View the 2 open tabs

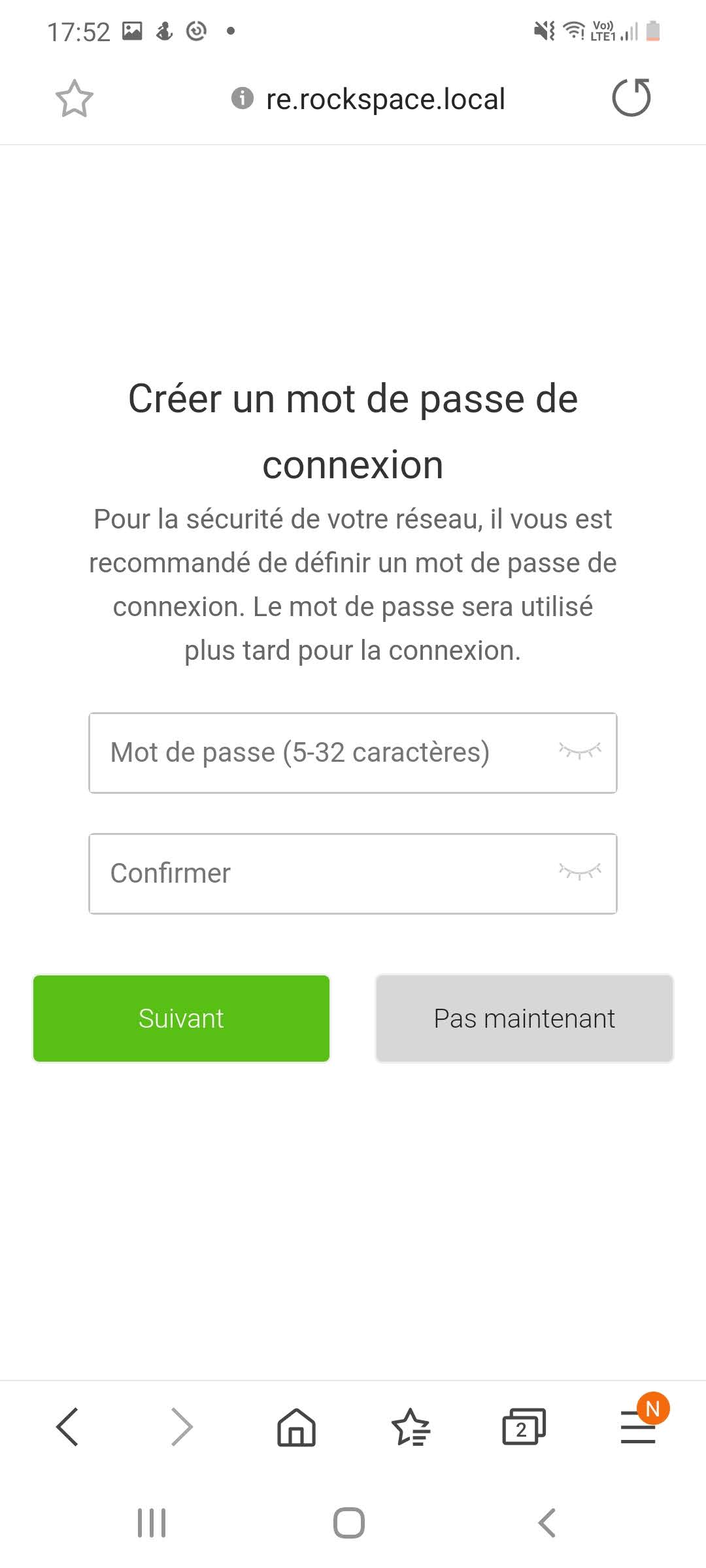(524, 1426)
